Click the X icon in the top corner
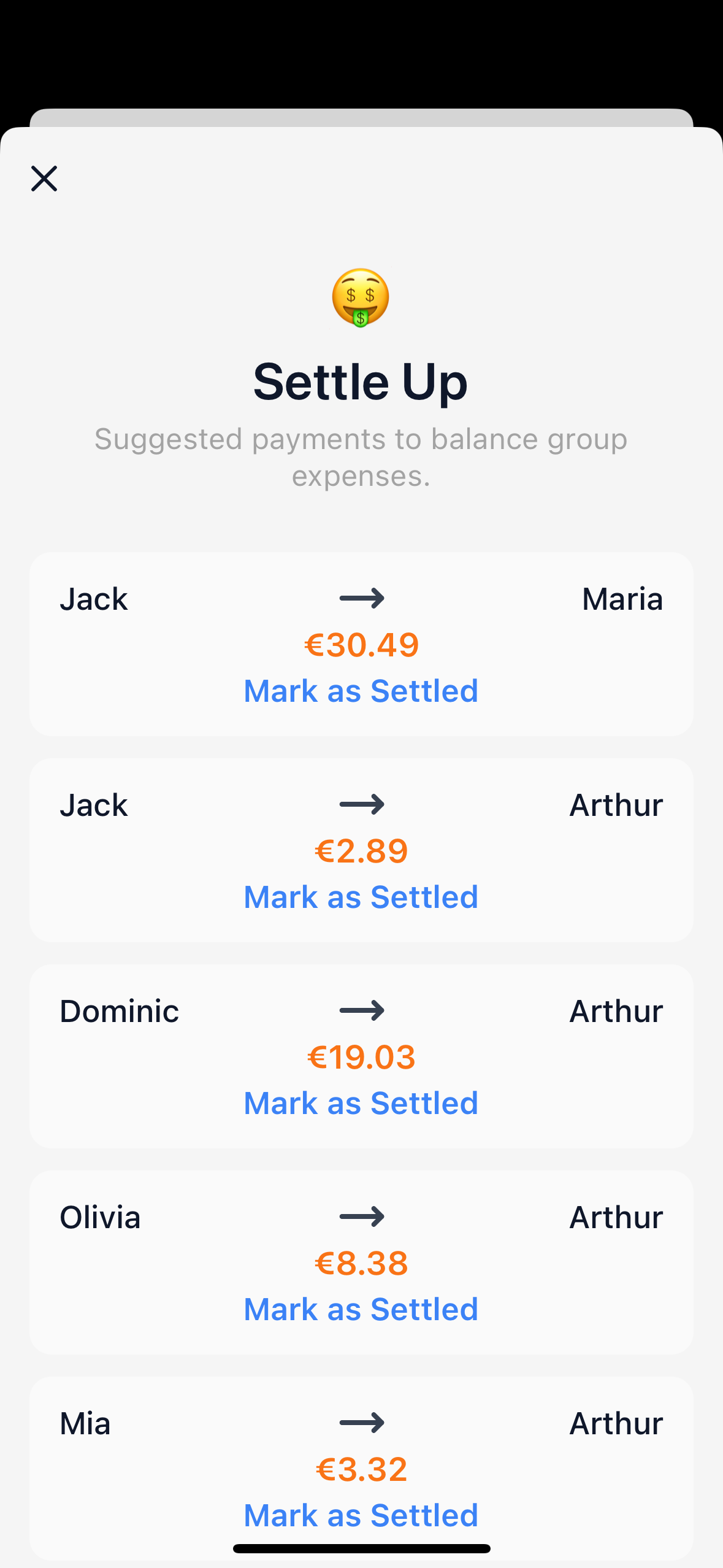 click(44, 179)
